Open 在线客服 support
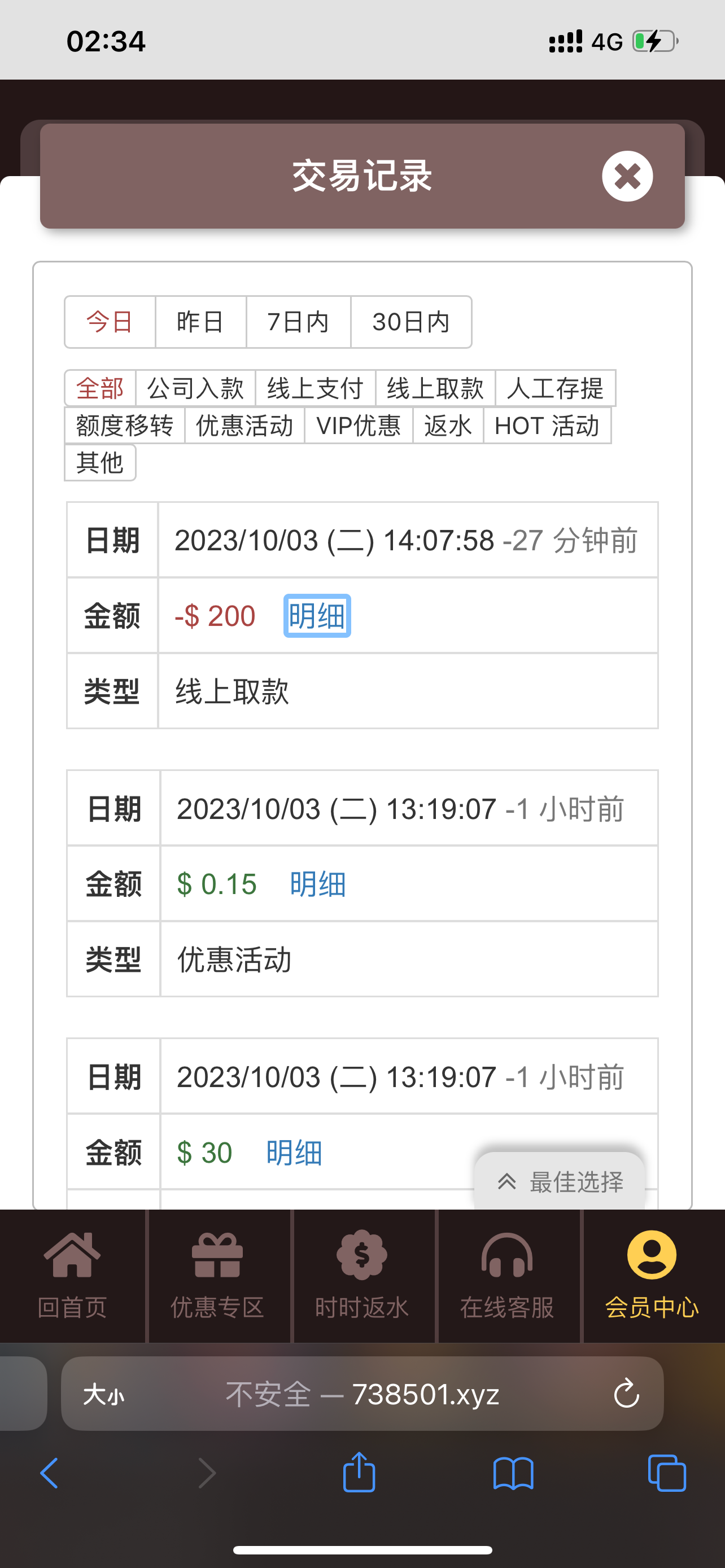The width and height of the screenshot is (725, 1568). click(507, 1275)
